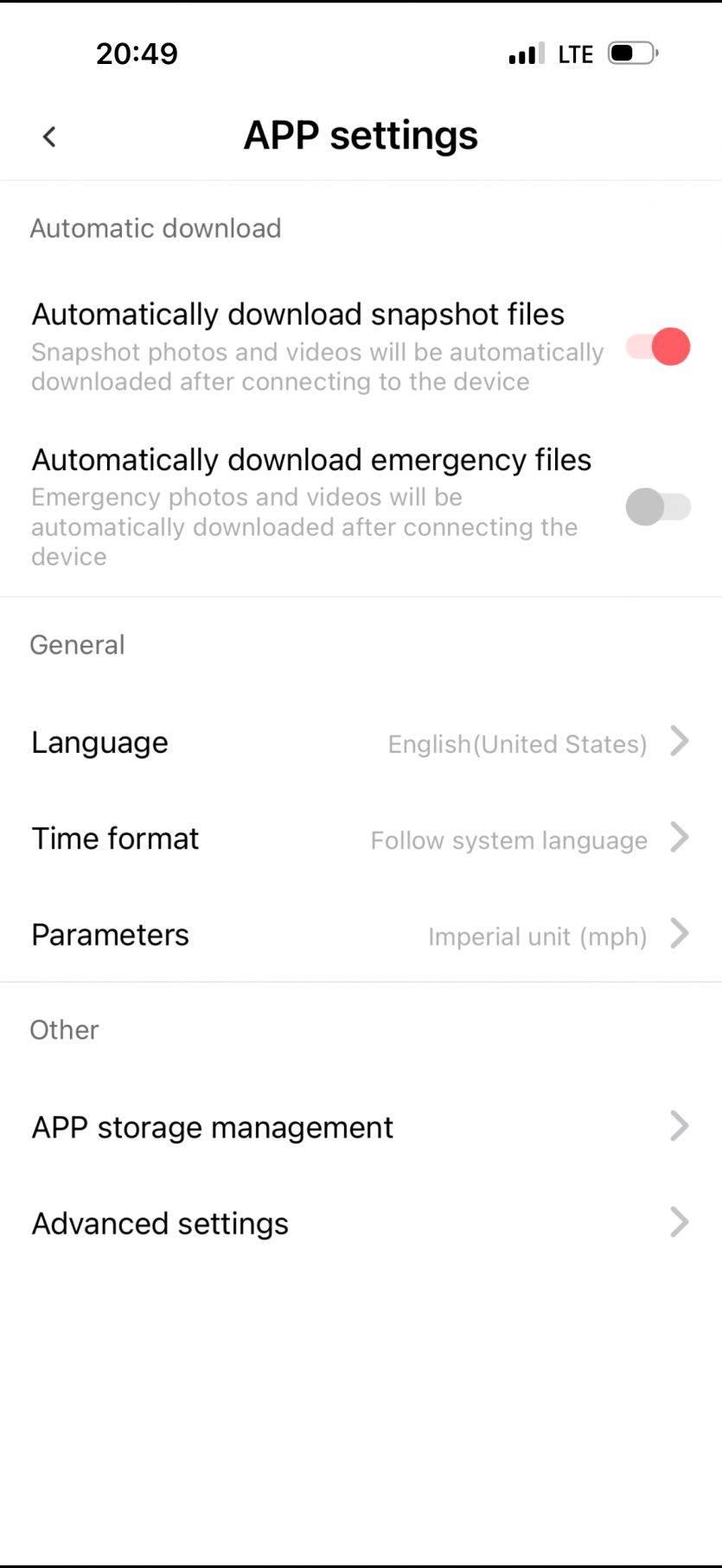This screenshot has height=1568, width=722.
Task: Disable automatic snapshot files download
Action: tap(658, 347)
